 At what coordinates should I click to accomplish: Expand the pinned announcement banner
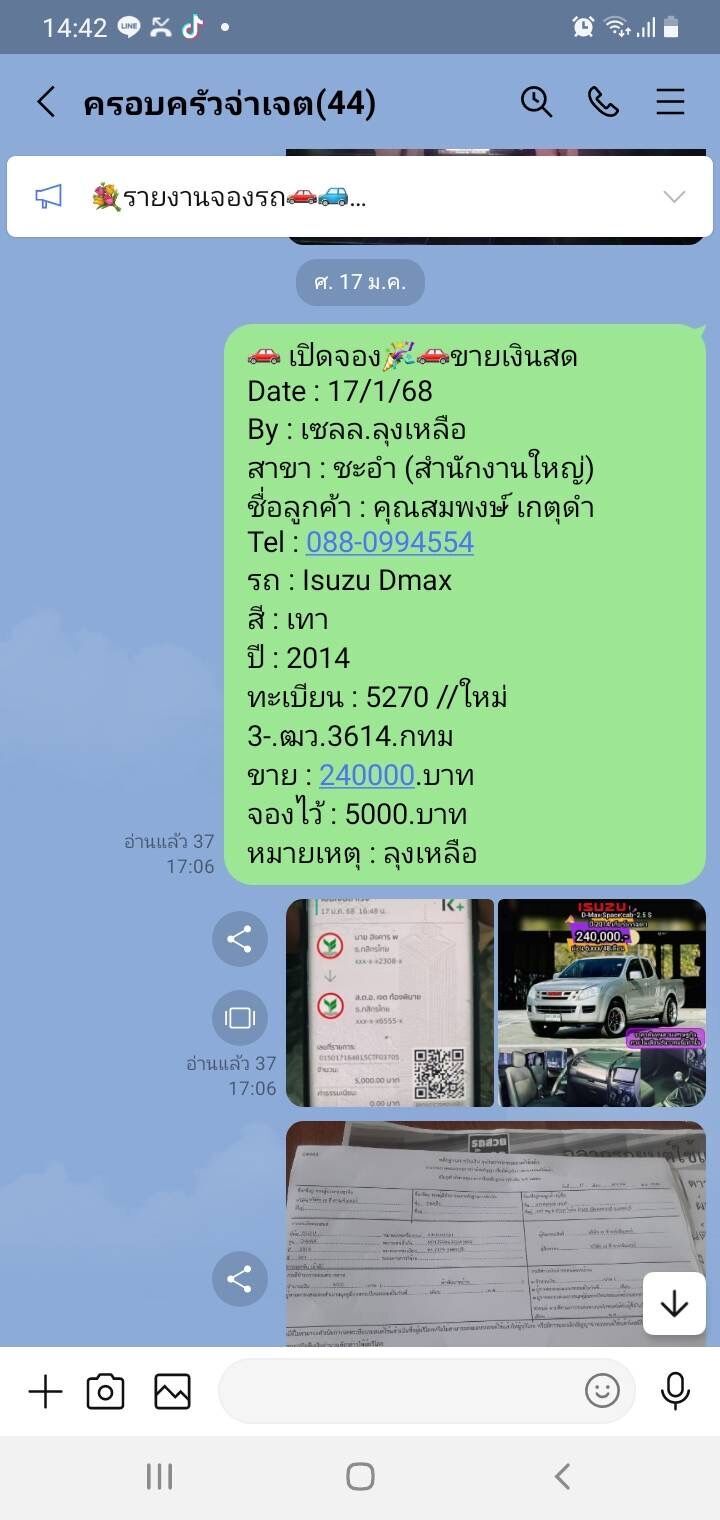point(674,197)
